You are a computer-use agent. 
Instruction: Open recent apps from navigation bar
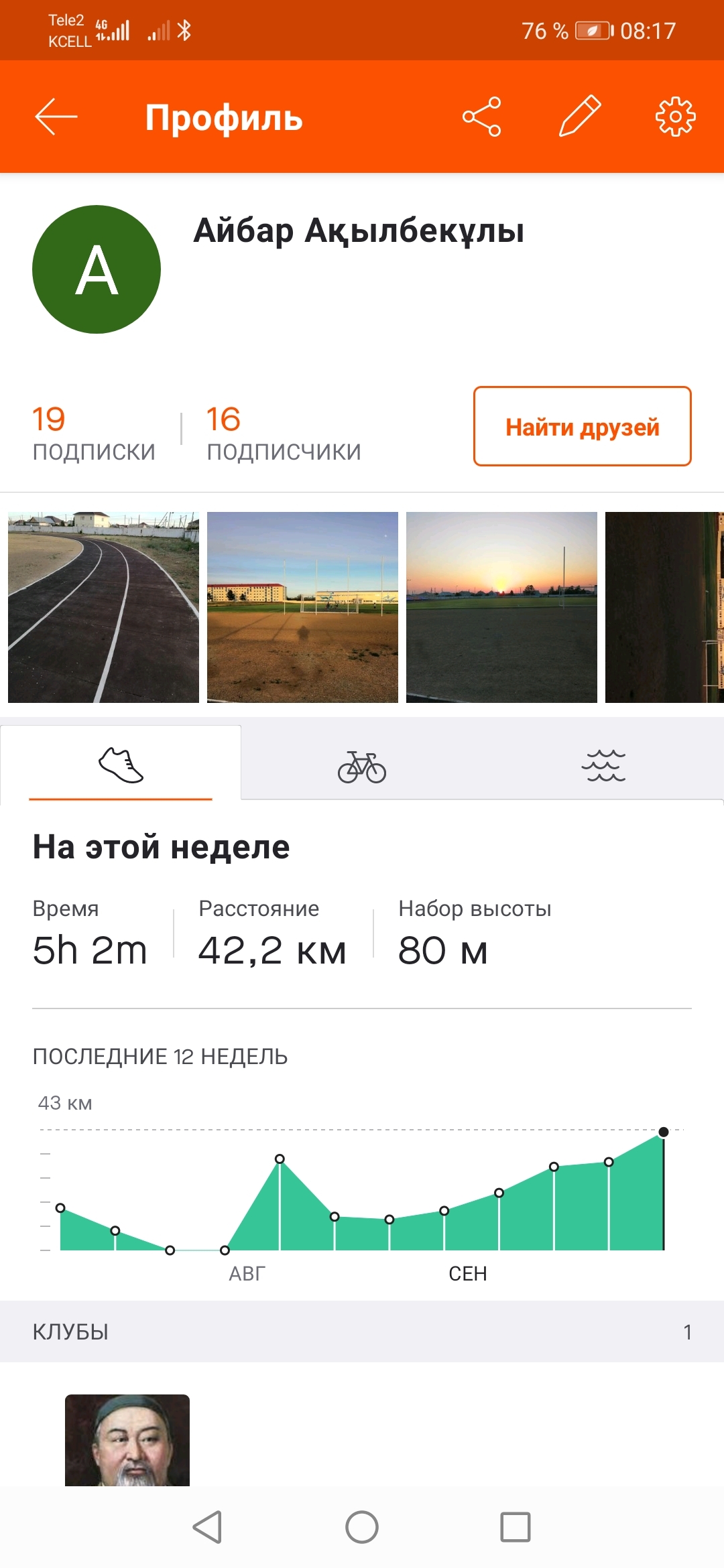click(515, 1527)
